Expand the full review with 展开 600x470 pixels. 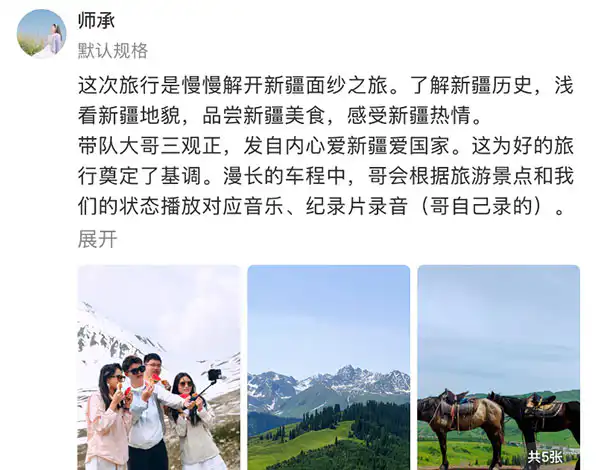(x=97, y=239)
